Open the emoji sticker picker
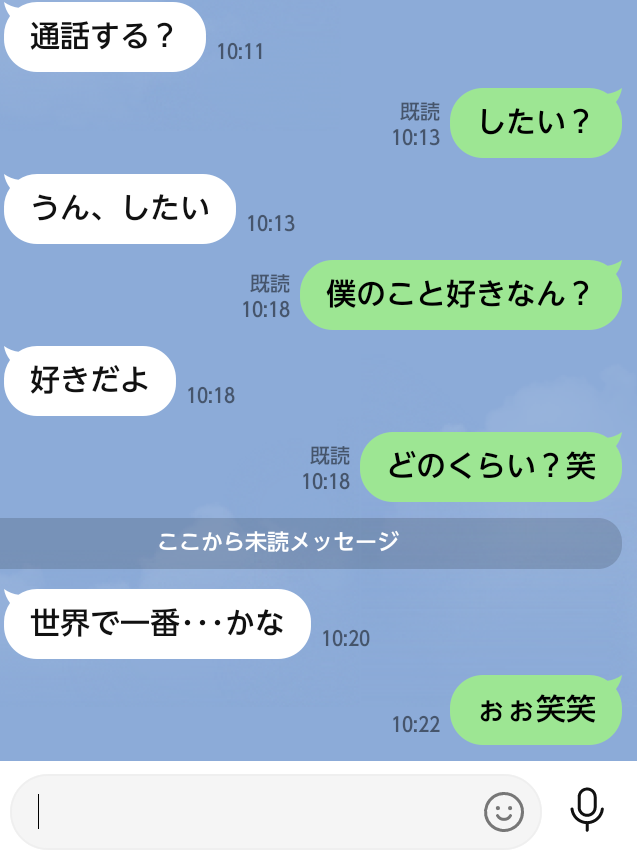Viewport: 637px width, 851px height. point(504,811)
